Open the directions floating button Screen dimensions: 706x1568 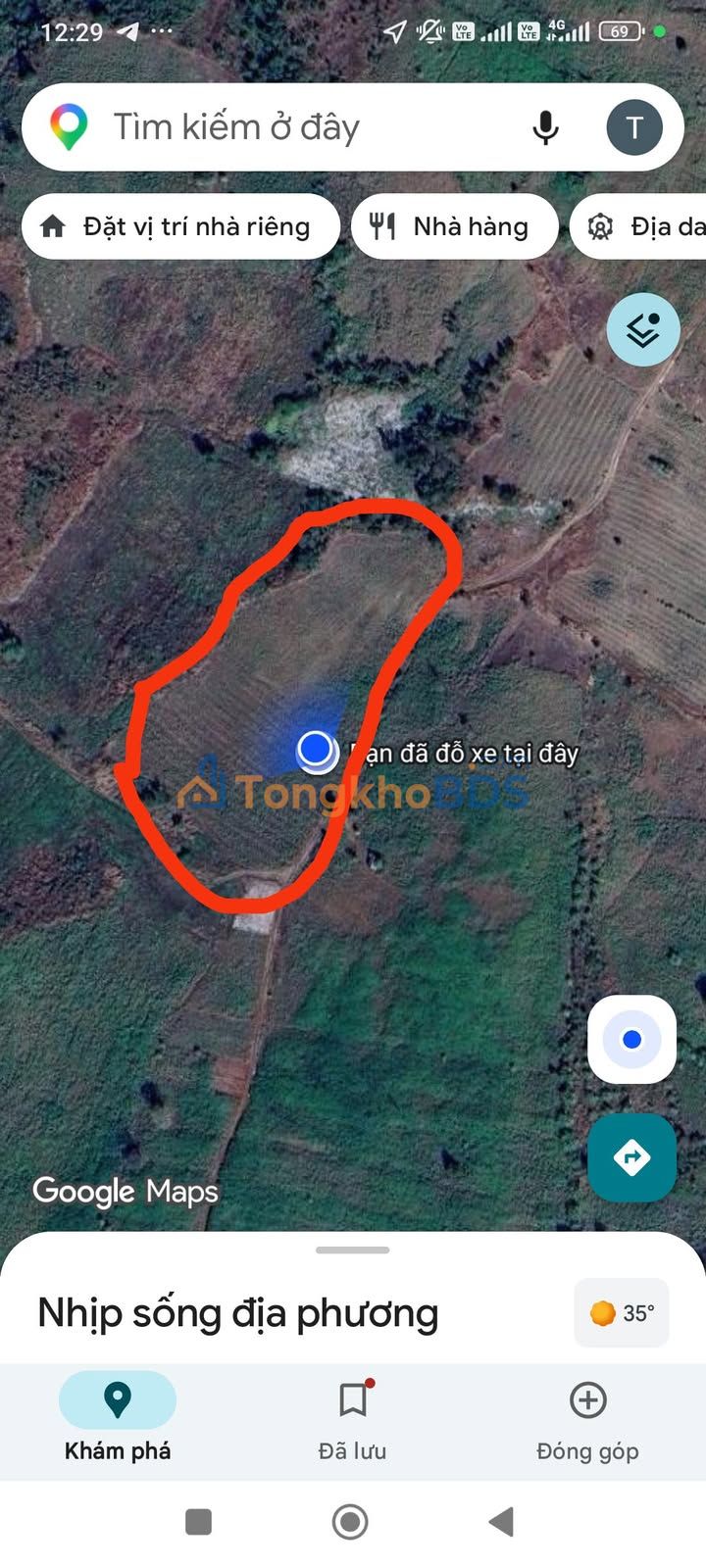point(631,1157)
